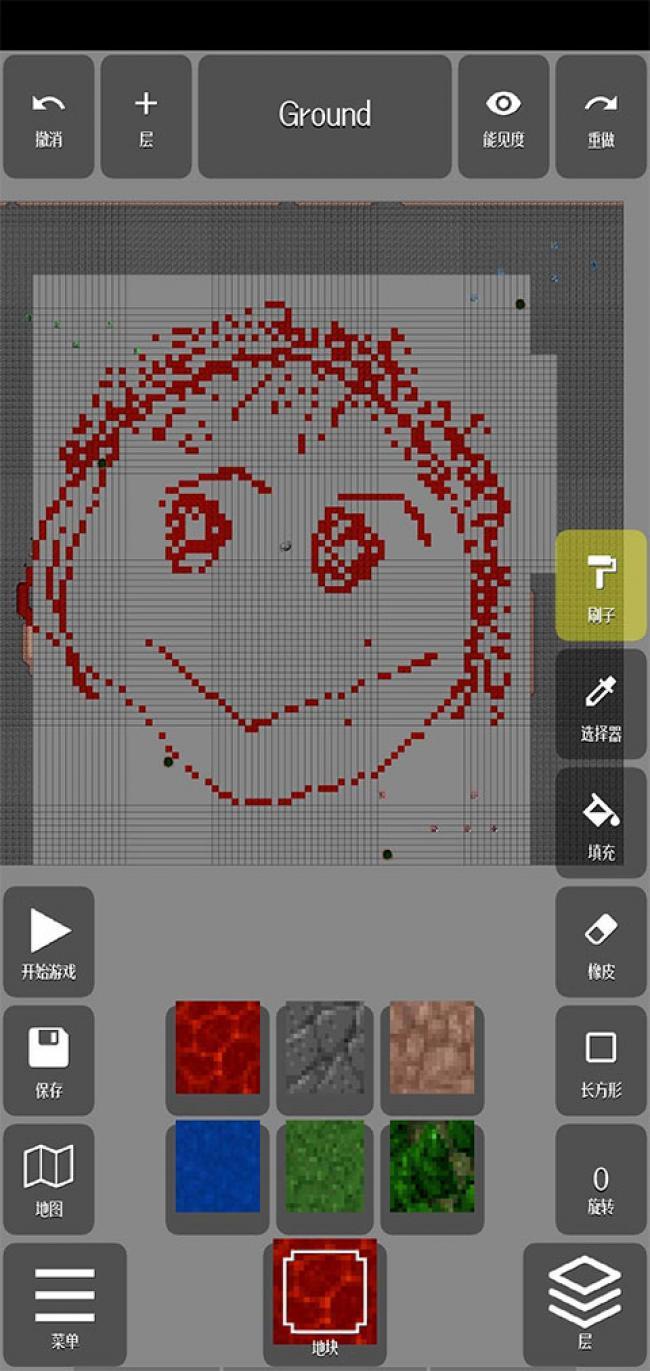Open the map view (地图)
The width and height of the screenshot is (650, 1371).
tap(48, 1179)
